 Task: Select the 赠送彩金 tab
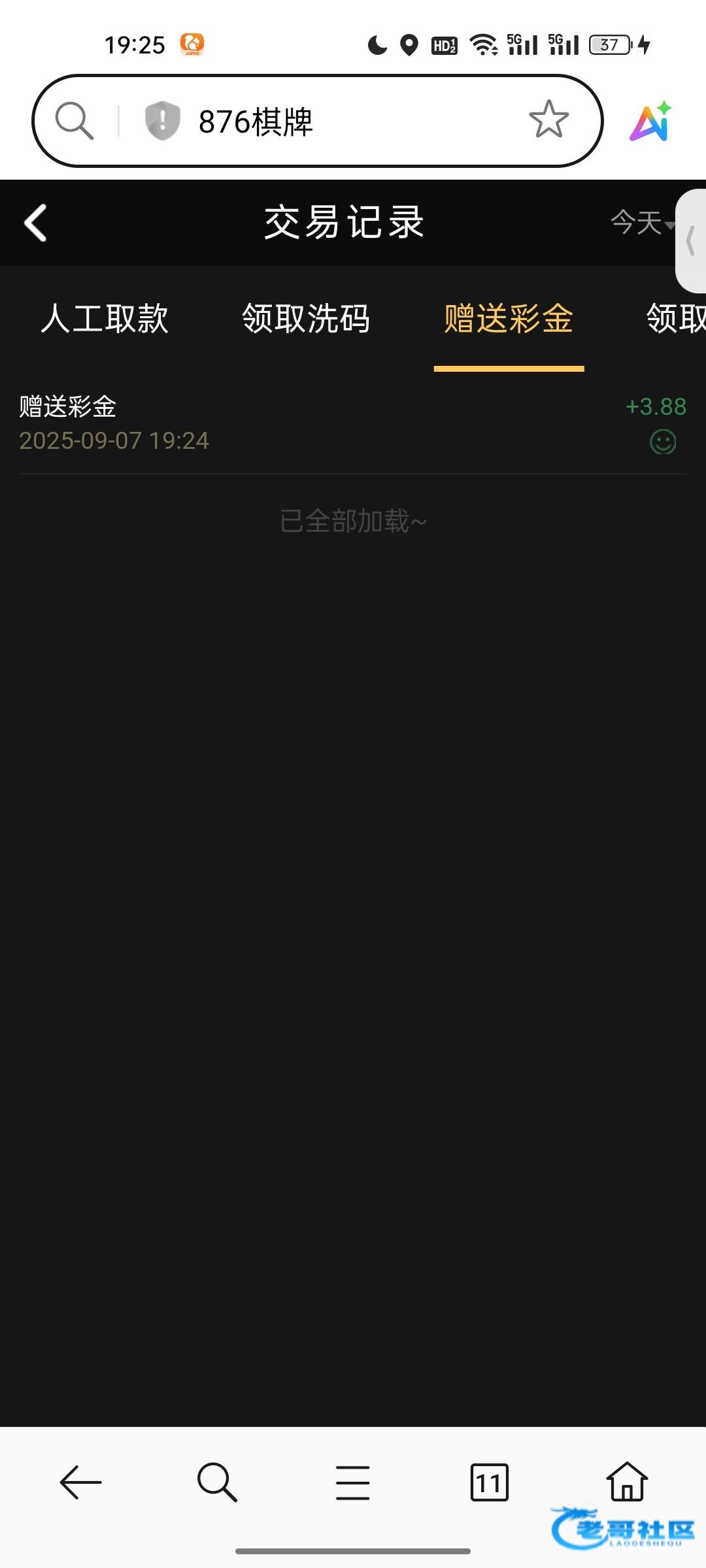(x=509, y=319)
